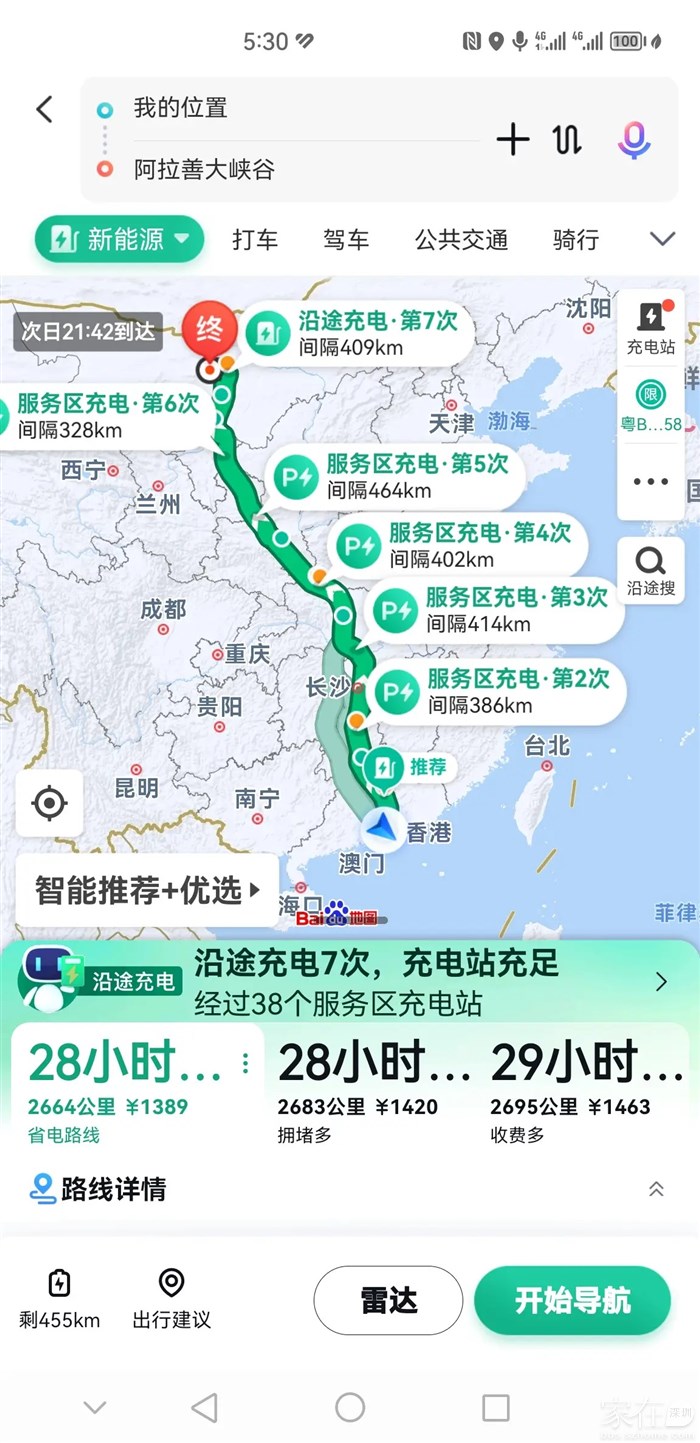Viewport: 700px width, 1443px height.
Task: Select the 公共交通 tab
Action: click(x=461, y=240)
